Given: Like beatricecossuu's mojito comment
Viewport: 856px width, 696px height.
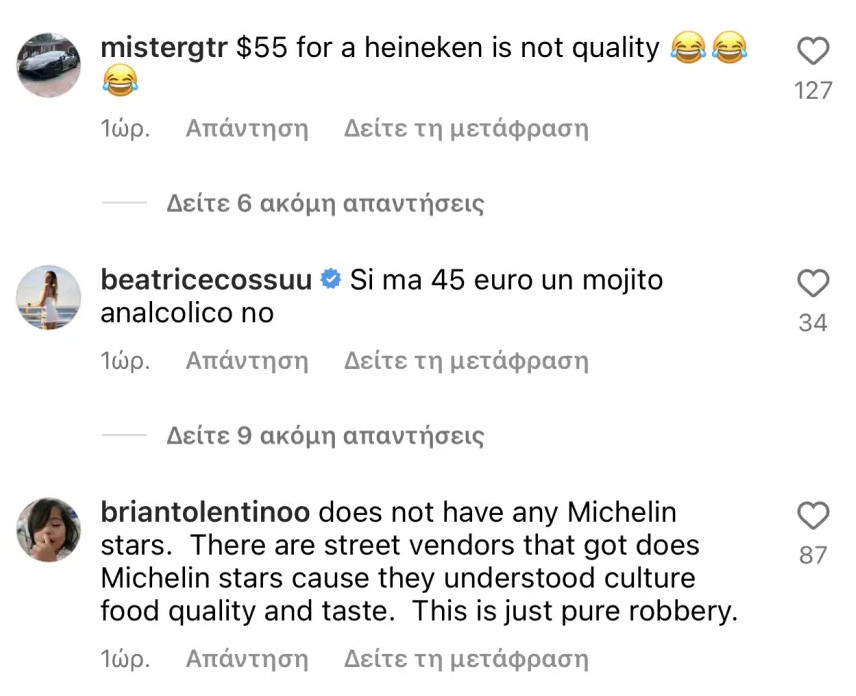Looking at the screenshot, I should (813, 284).
